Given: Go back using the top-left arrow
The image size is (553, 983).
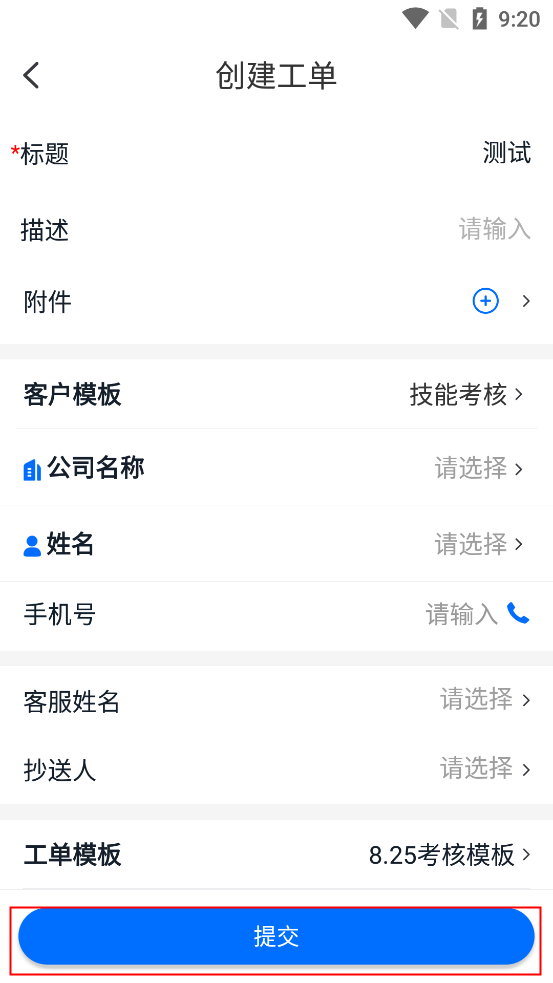Looking at the screenshot, I should 31,75.
